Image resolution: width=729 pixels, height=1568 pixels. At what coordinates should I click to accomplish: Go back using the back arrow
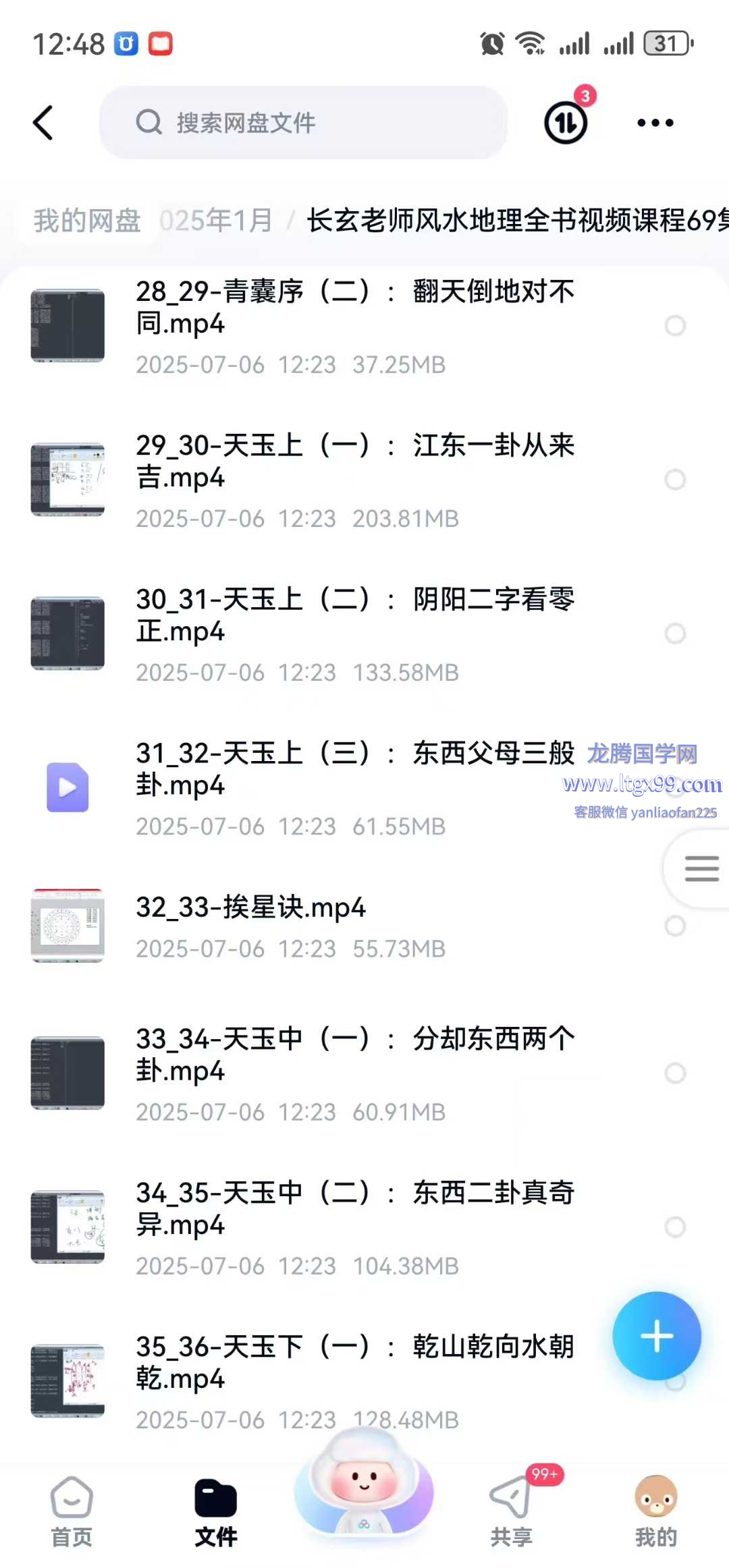(x=43, y=123)
